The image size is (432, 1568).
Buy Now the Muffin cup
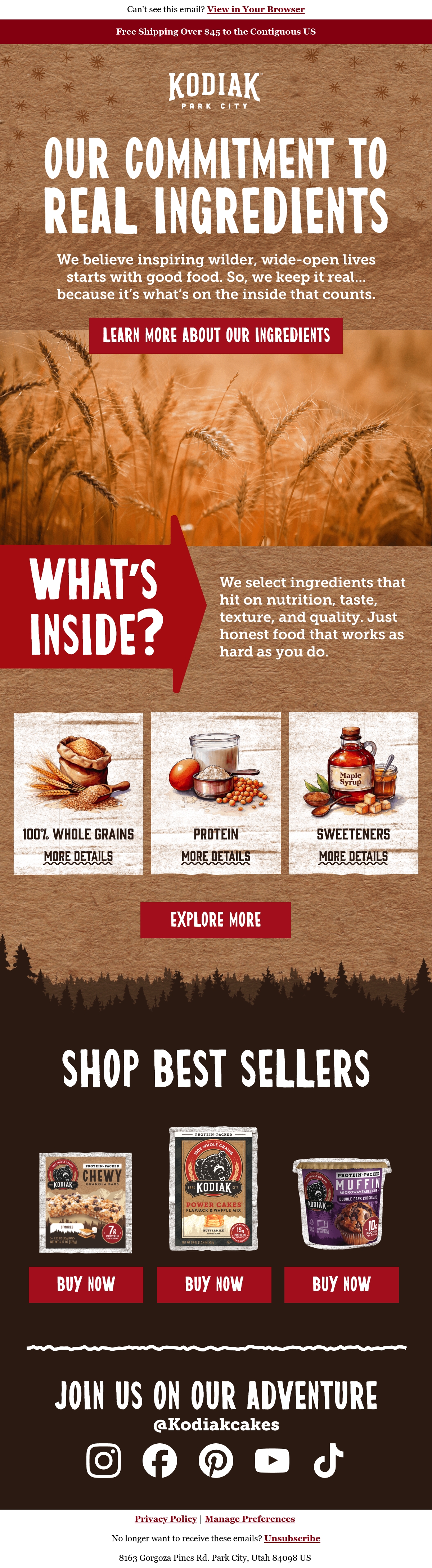(341, 1284)
